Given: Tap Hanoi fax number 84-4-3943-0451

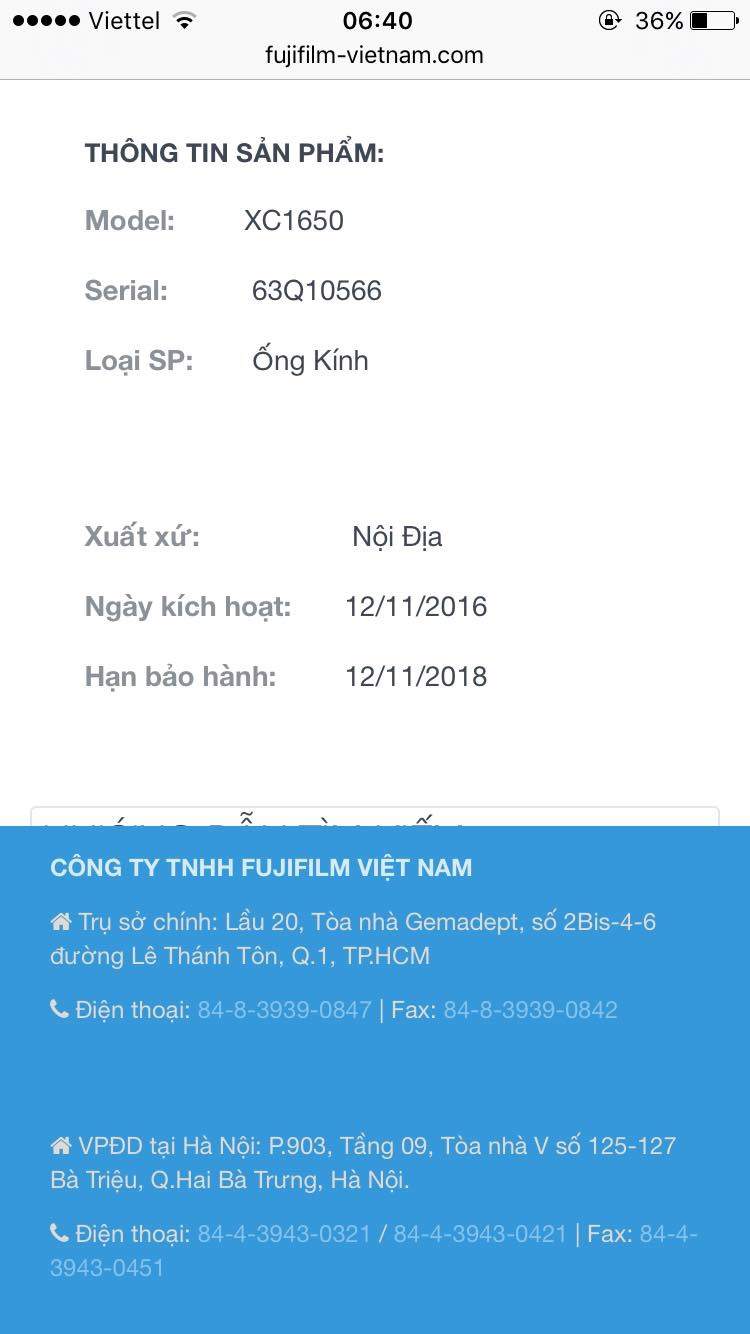Looking at the screenshot, I should point(374,1251).
